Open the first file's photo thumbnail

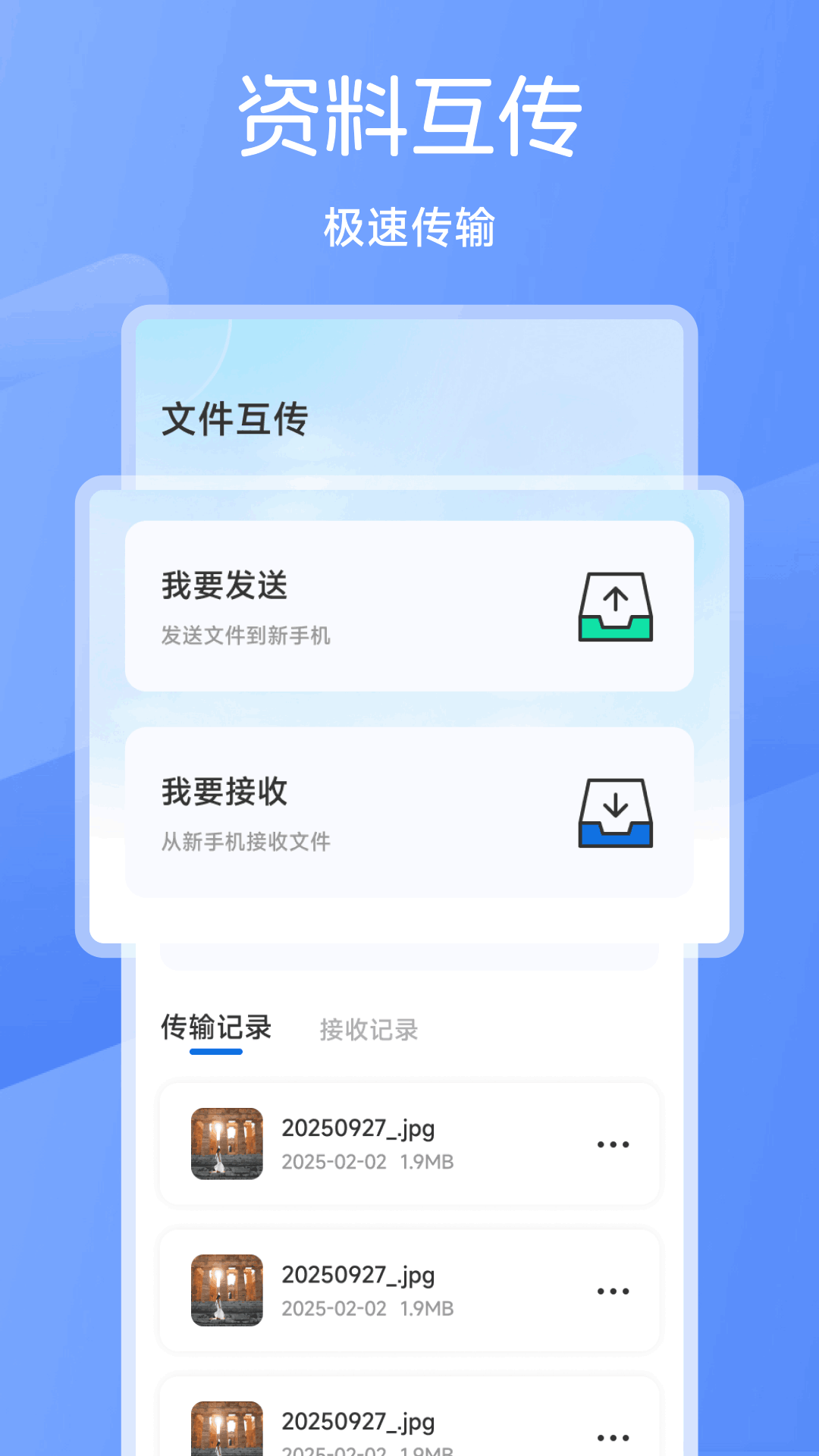pyautogui.click(x=225, y=1145)
